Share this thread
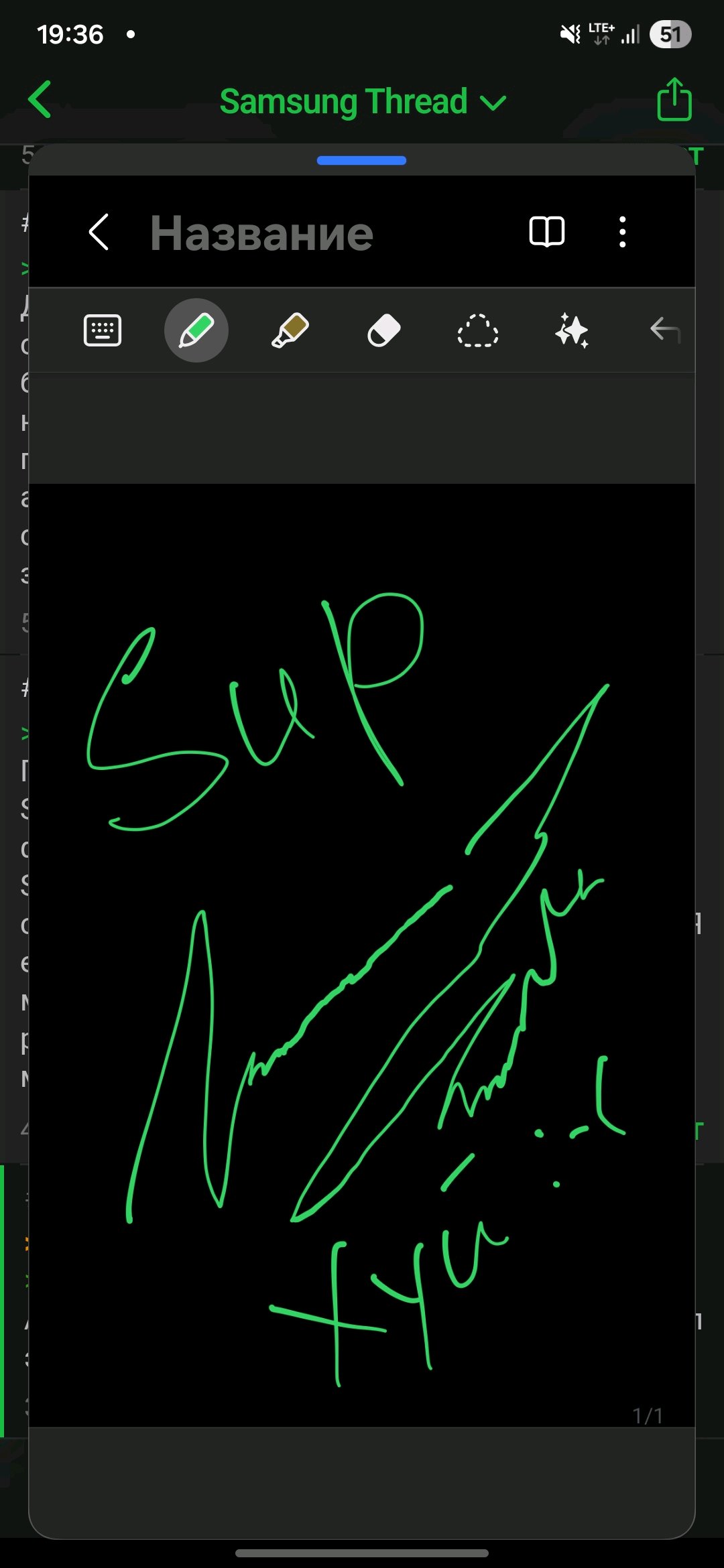 pos(674,101)
